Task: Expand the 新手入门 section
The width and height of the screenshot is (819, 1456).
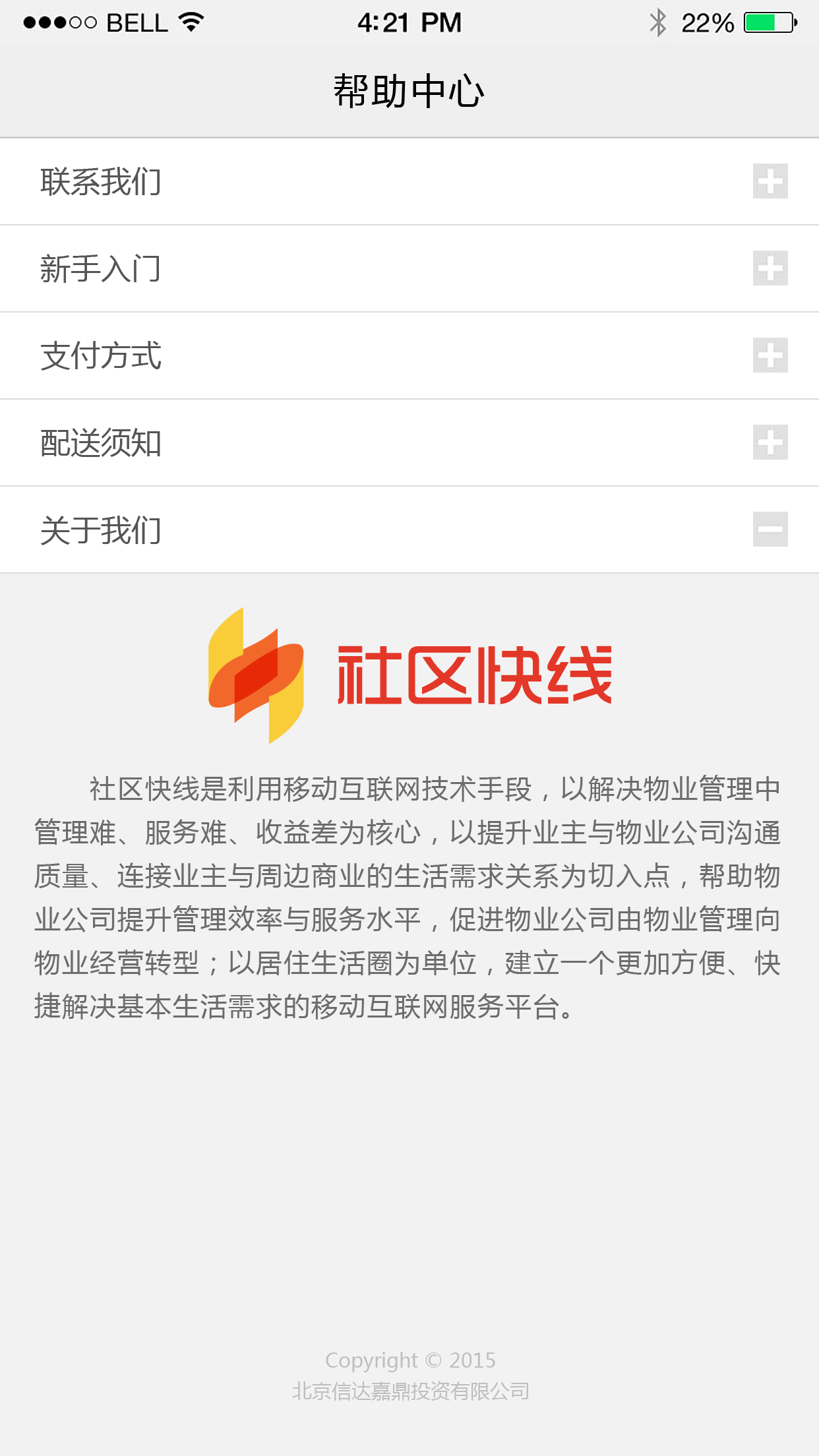Action: pos(770,268)
